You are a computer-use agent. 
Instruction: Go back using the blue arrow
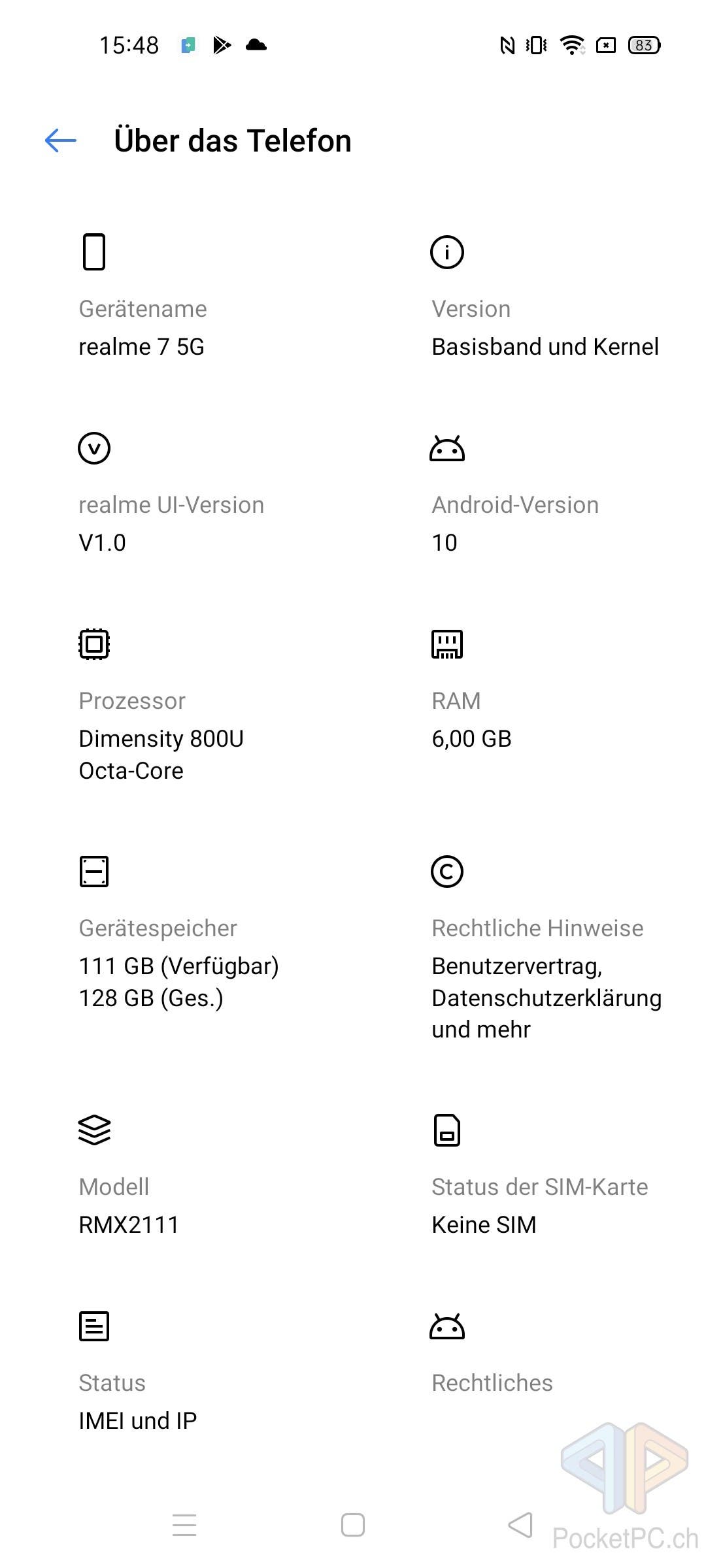[60, 140]
